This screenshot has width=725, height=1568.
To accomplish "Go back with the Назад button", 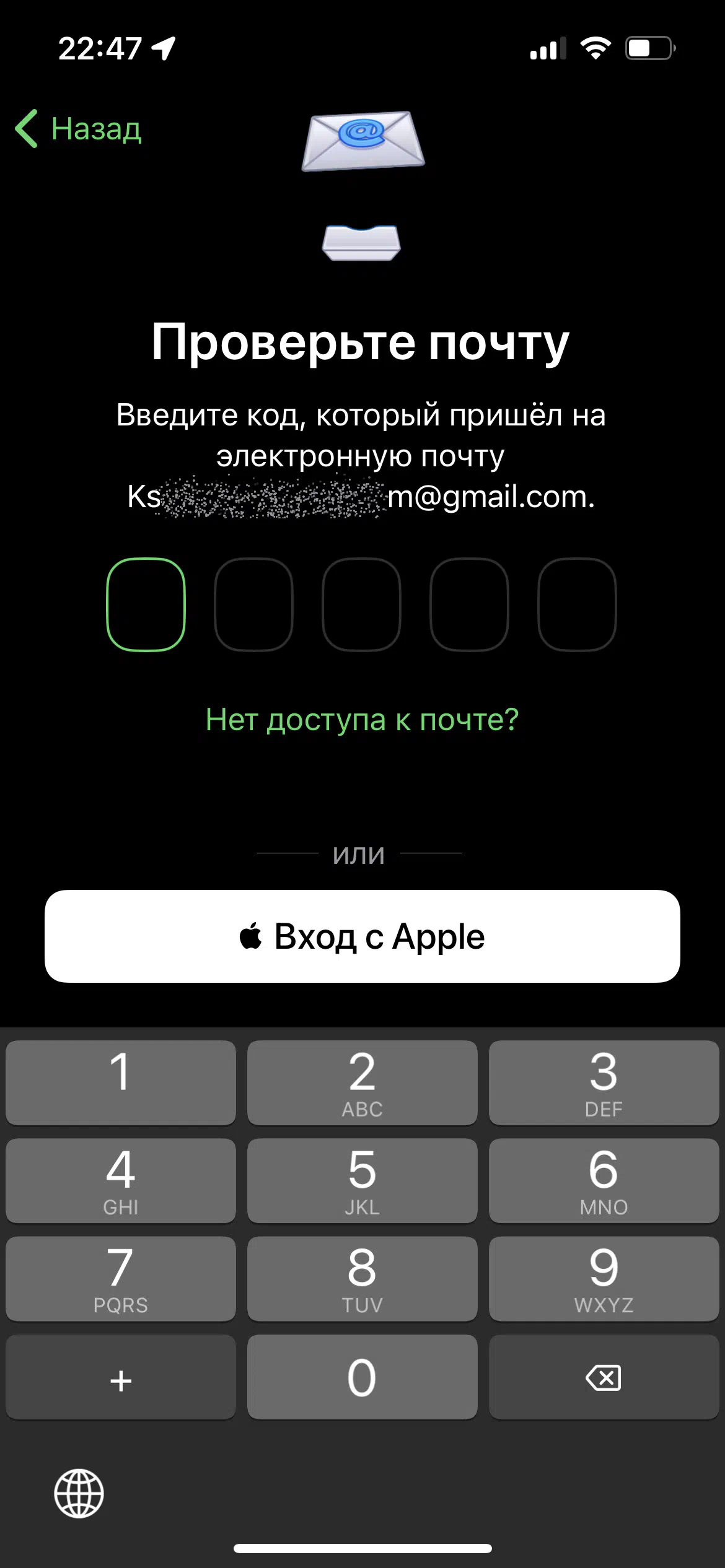I will pyautogui.click(x=79, y=129).
